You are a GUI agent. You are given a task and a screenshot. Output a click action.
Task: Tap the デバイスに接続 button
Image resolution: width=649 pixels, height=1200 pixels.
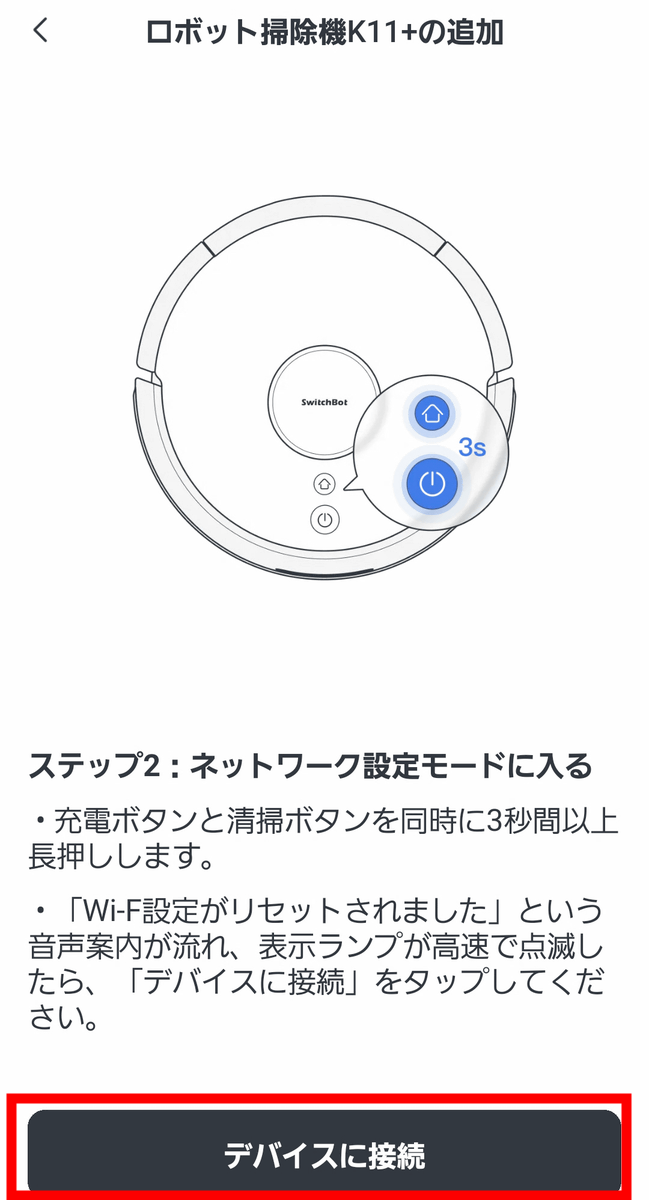pyautogui.click(x=324, y=1156)
